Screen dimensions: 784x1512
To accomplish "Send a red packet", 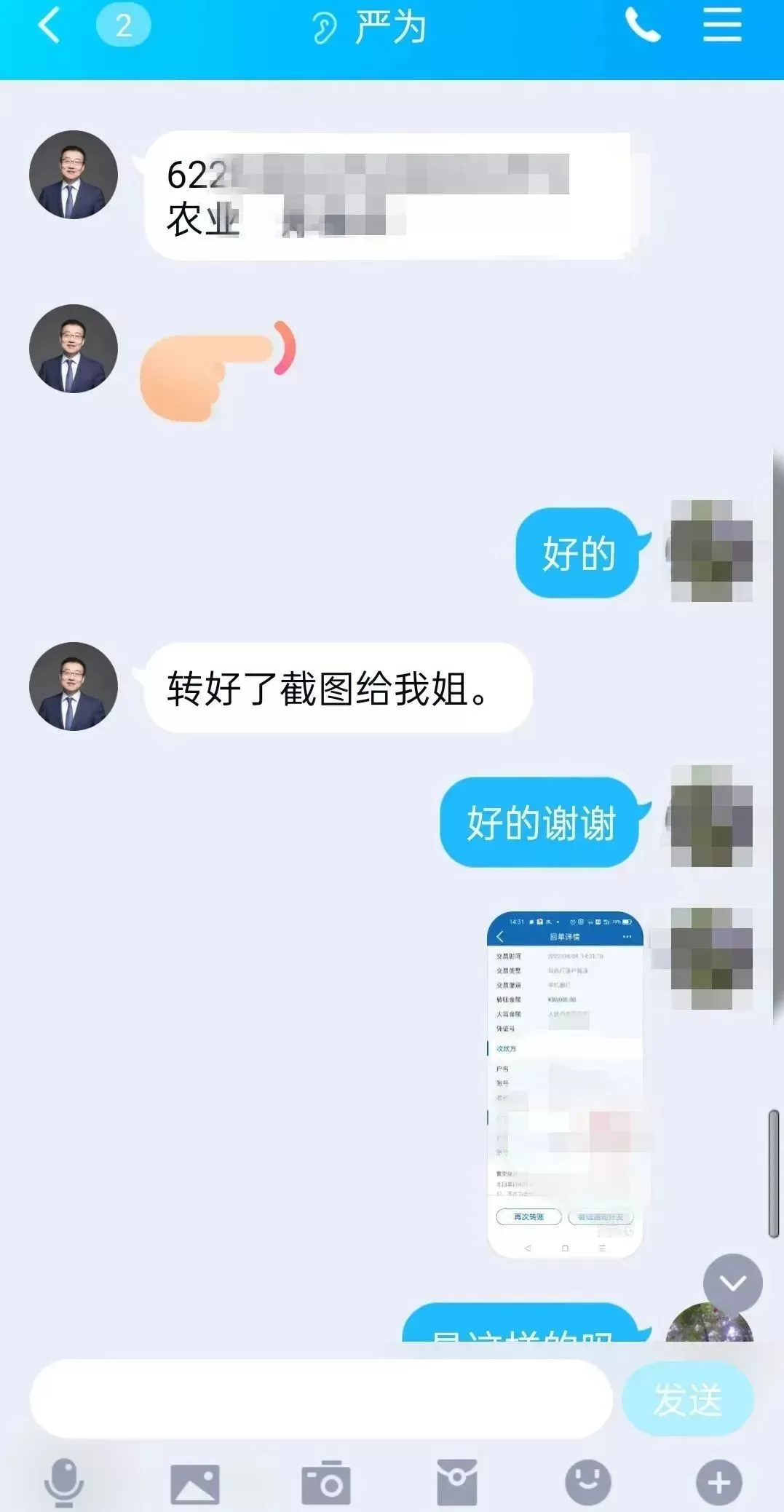I will (456, 1482).
